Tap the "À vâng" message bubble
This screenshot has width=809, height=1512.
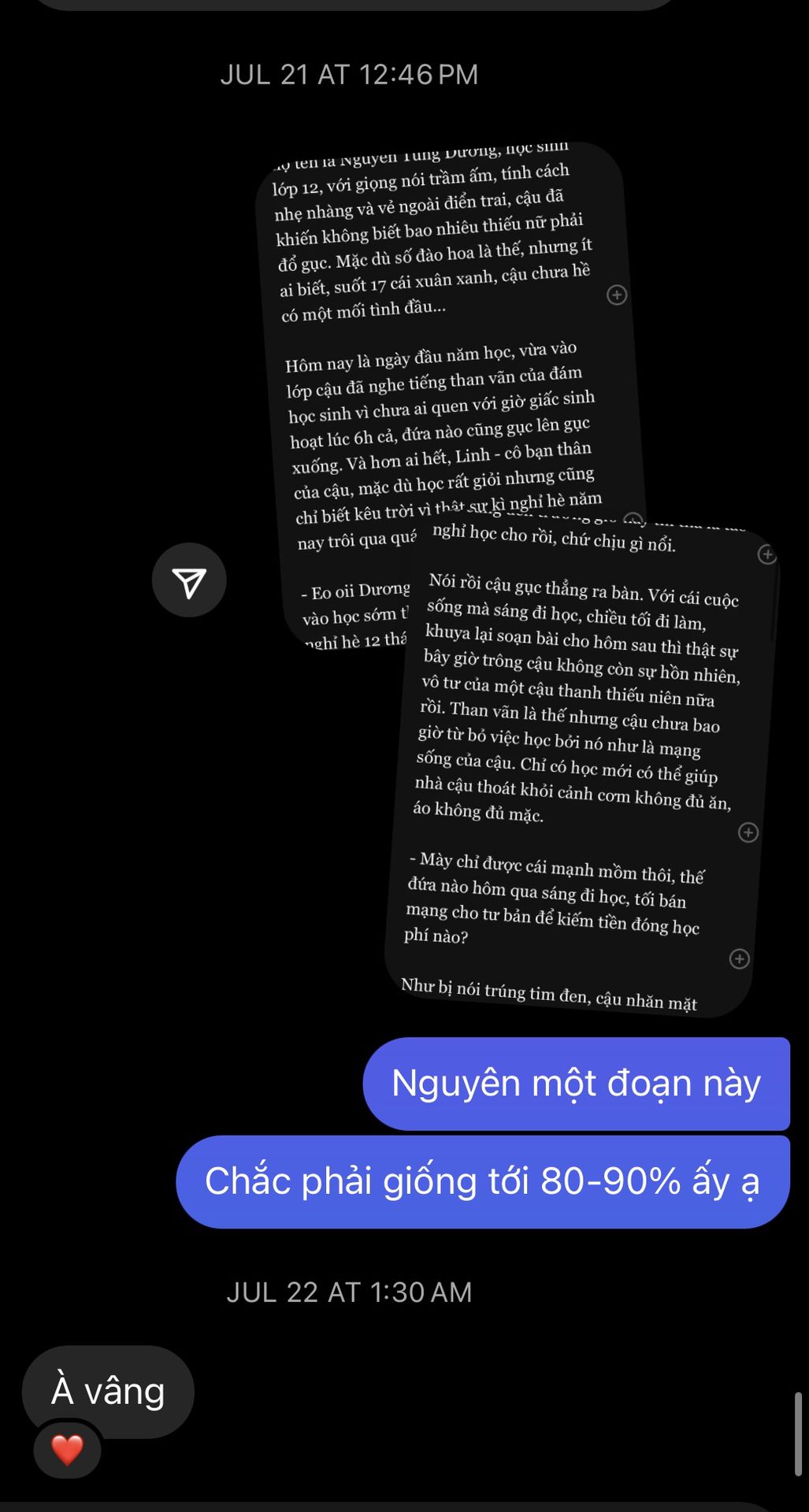(x=108, y=1391)
